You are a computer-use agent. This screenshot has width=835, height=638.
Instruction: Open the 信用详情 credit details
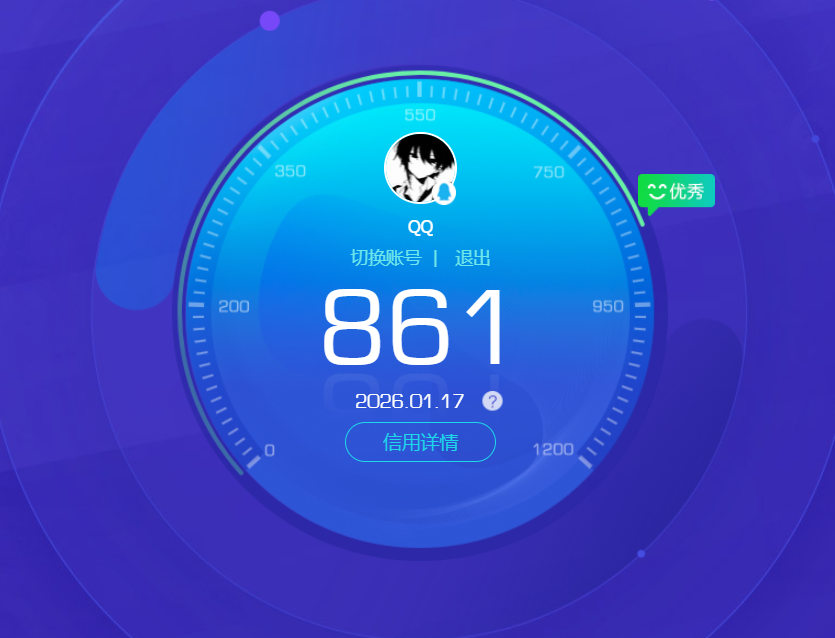coord(420,442)
